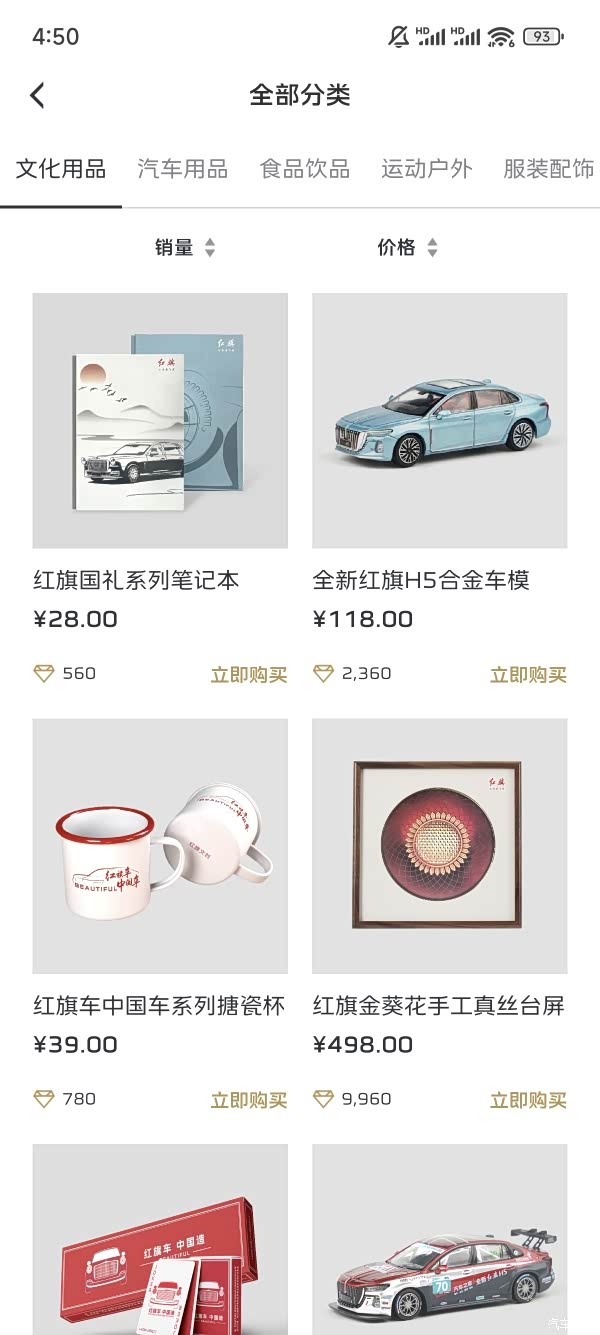View the 红旗金葵花手工真丝台屏 product
Image resolution: width=600 pixels, height=1335 pixels.
440,846
